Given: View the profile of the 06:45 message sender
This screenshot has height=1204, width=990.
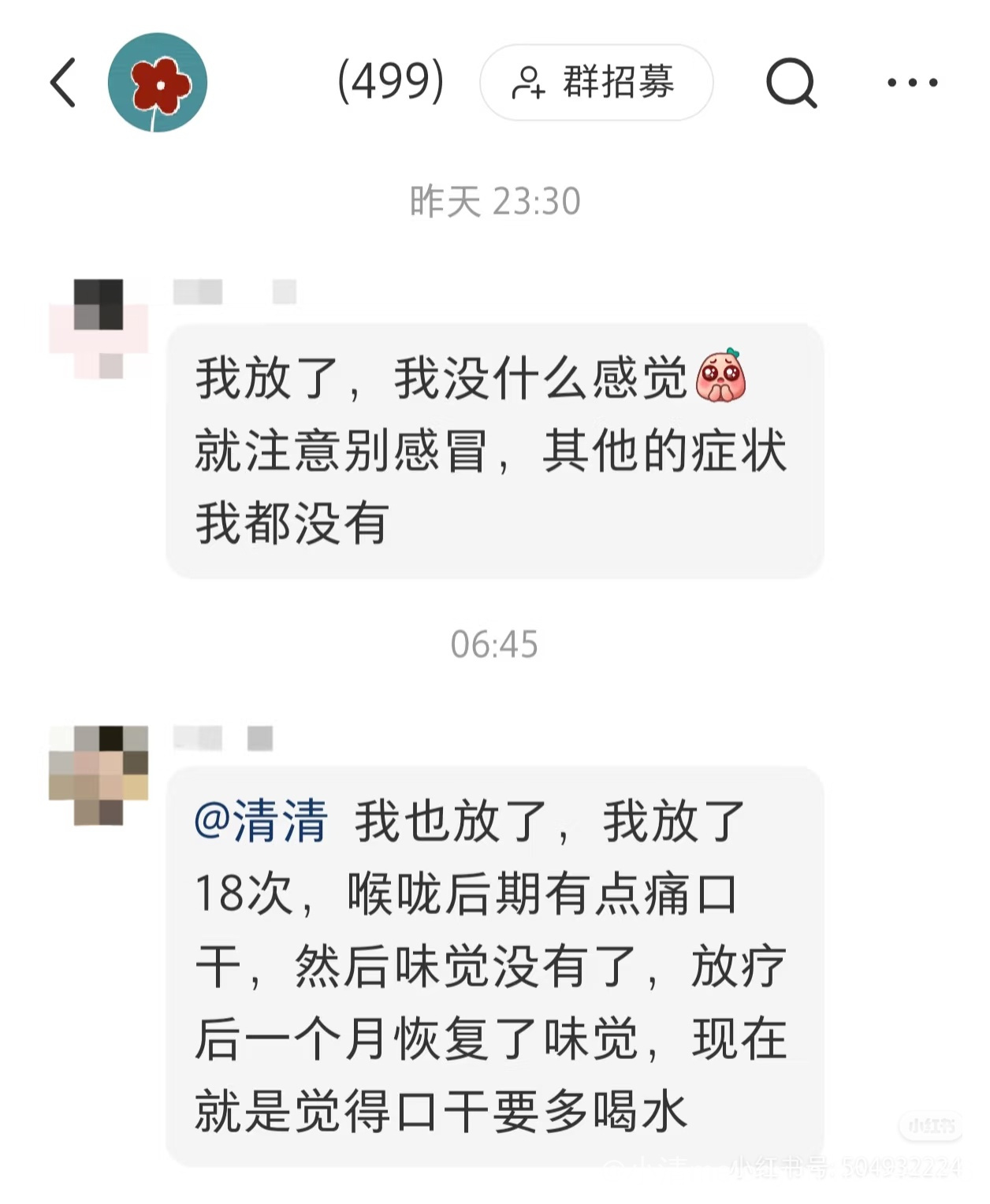Looking at the screenshot, I should click(99, 775).
